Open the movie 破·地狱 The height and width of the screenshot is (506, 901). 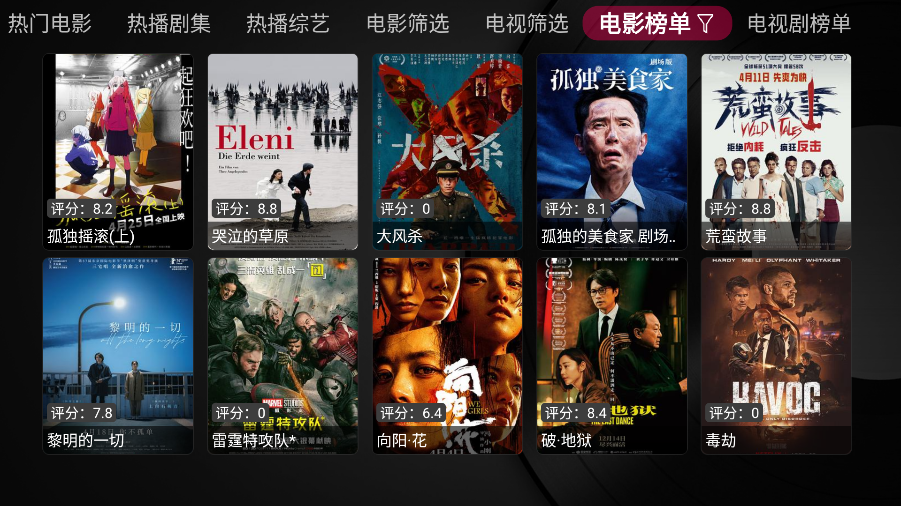[612, 355]
